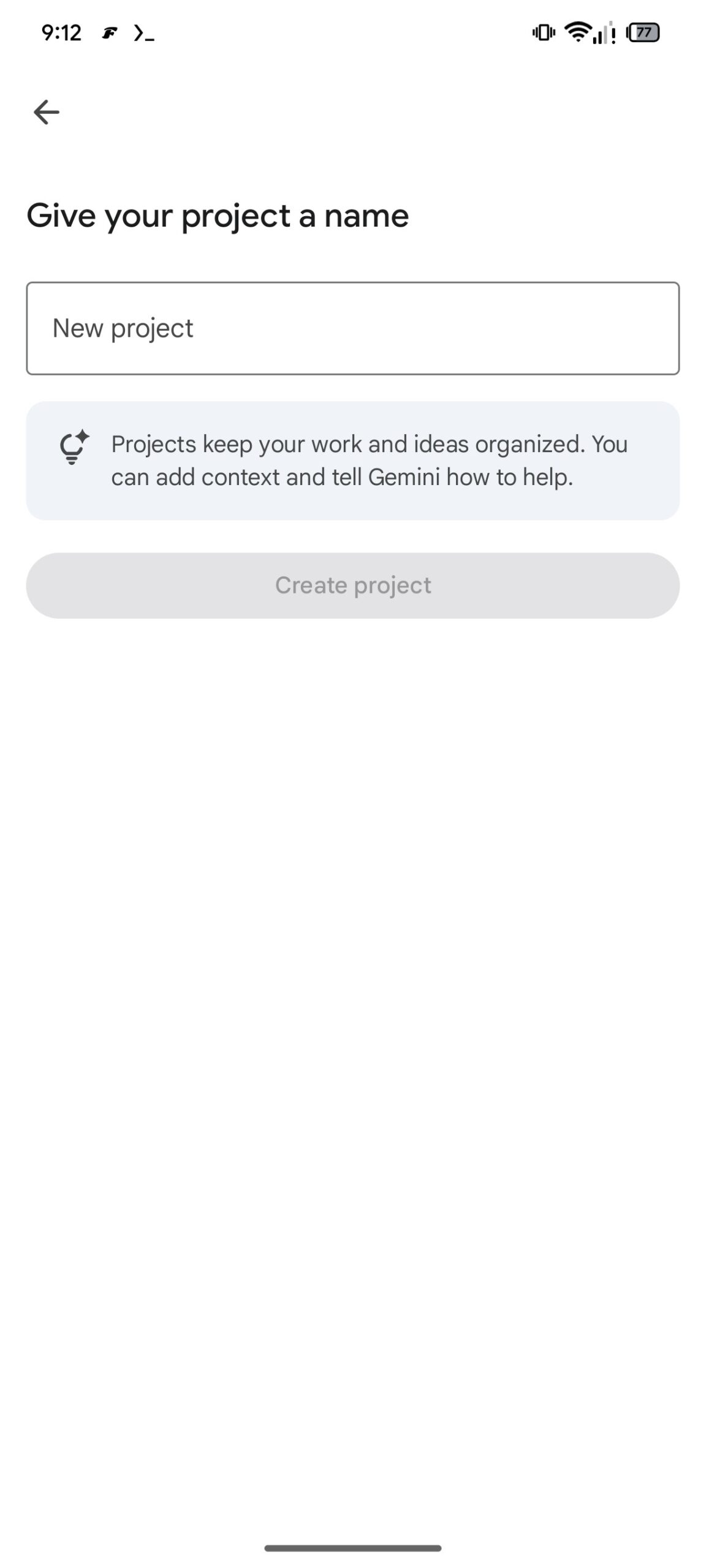Click the placeholder text New project
Screen dimensions: 706x1568
123,327
